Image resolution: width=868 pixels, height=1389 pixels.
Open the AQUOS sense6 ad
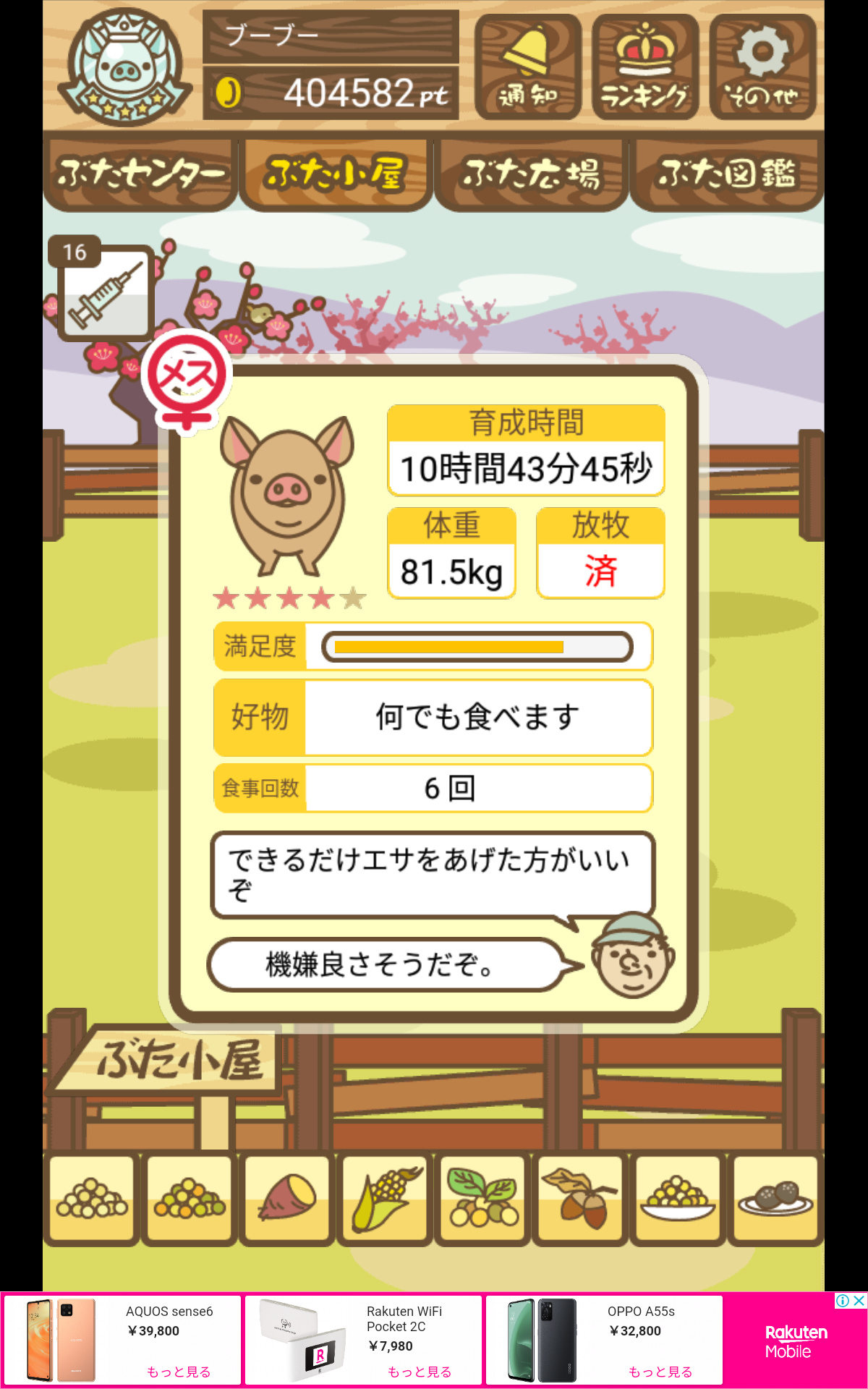[x=122, y=1340]
